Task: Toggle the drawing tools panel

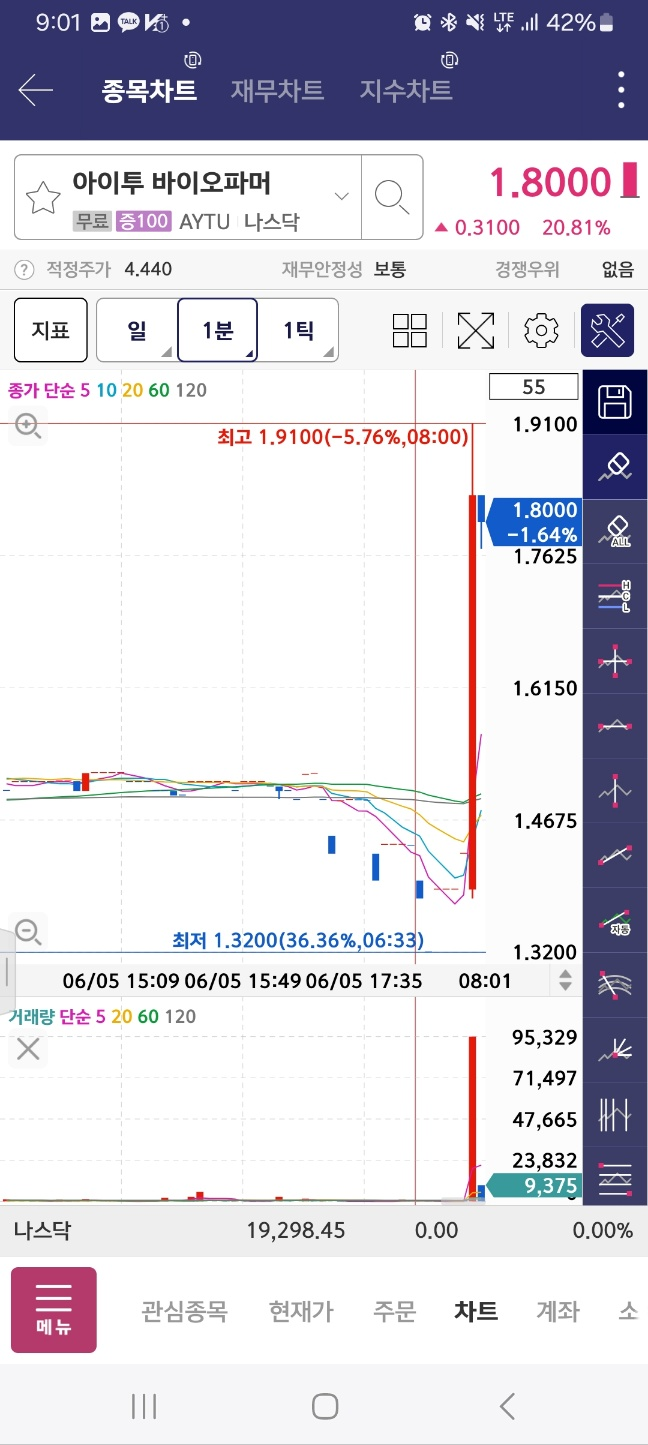Action: pos(608,330)
